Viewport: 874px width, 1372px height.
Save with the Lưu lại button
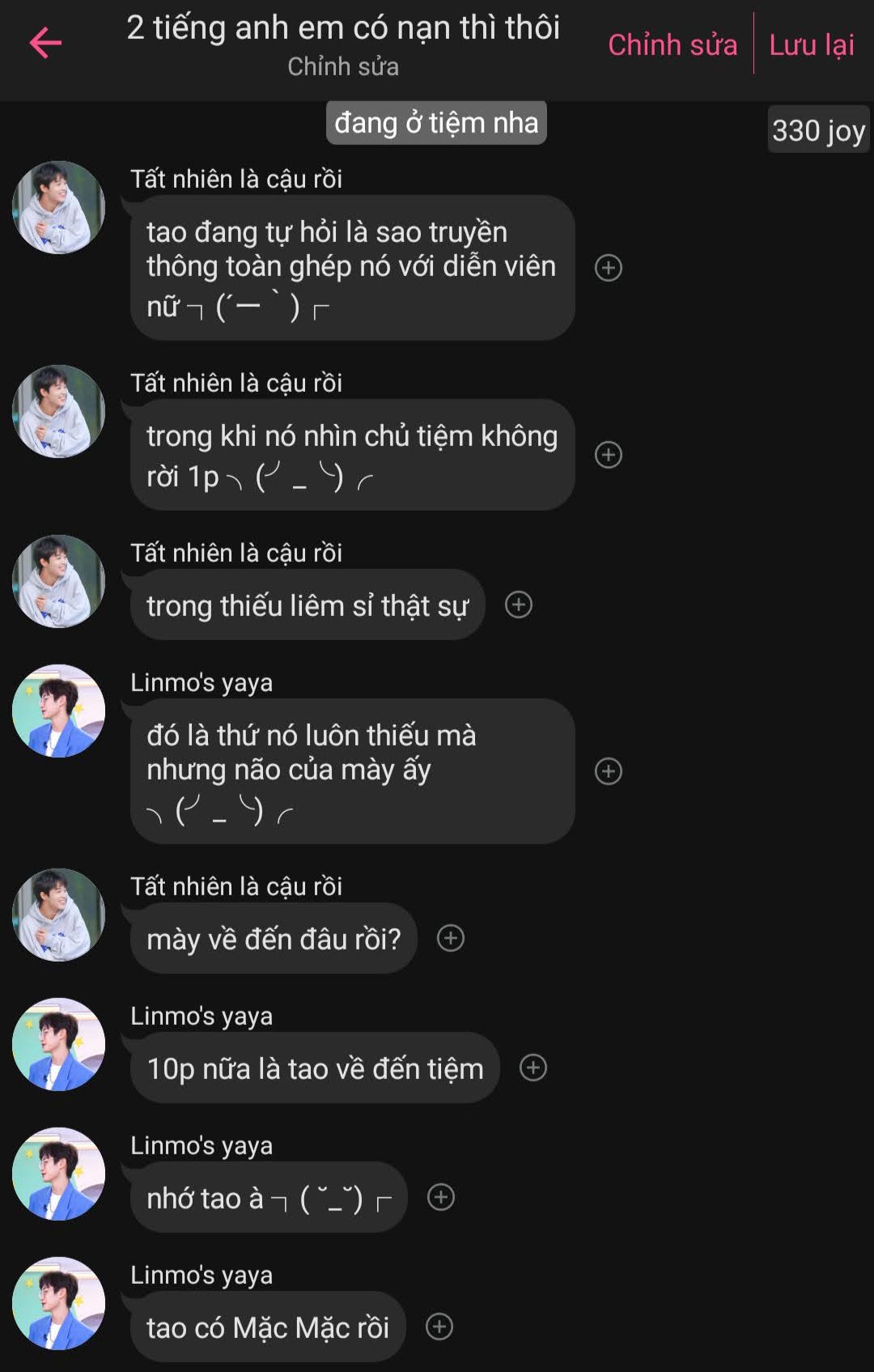tap(811, 45)
